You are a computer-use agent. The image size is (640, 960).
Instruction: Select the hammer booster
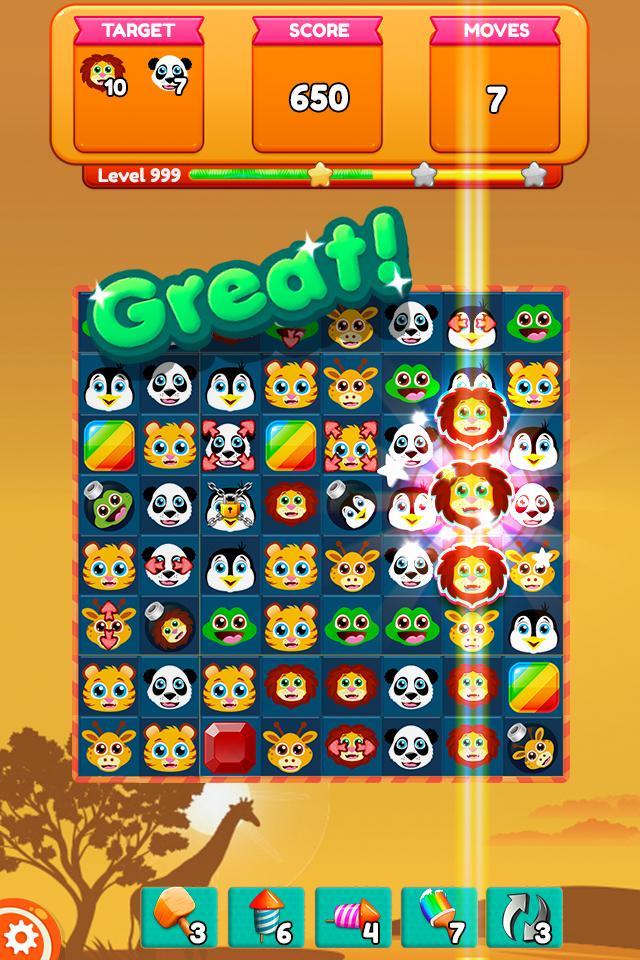point(180,916)
